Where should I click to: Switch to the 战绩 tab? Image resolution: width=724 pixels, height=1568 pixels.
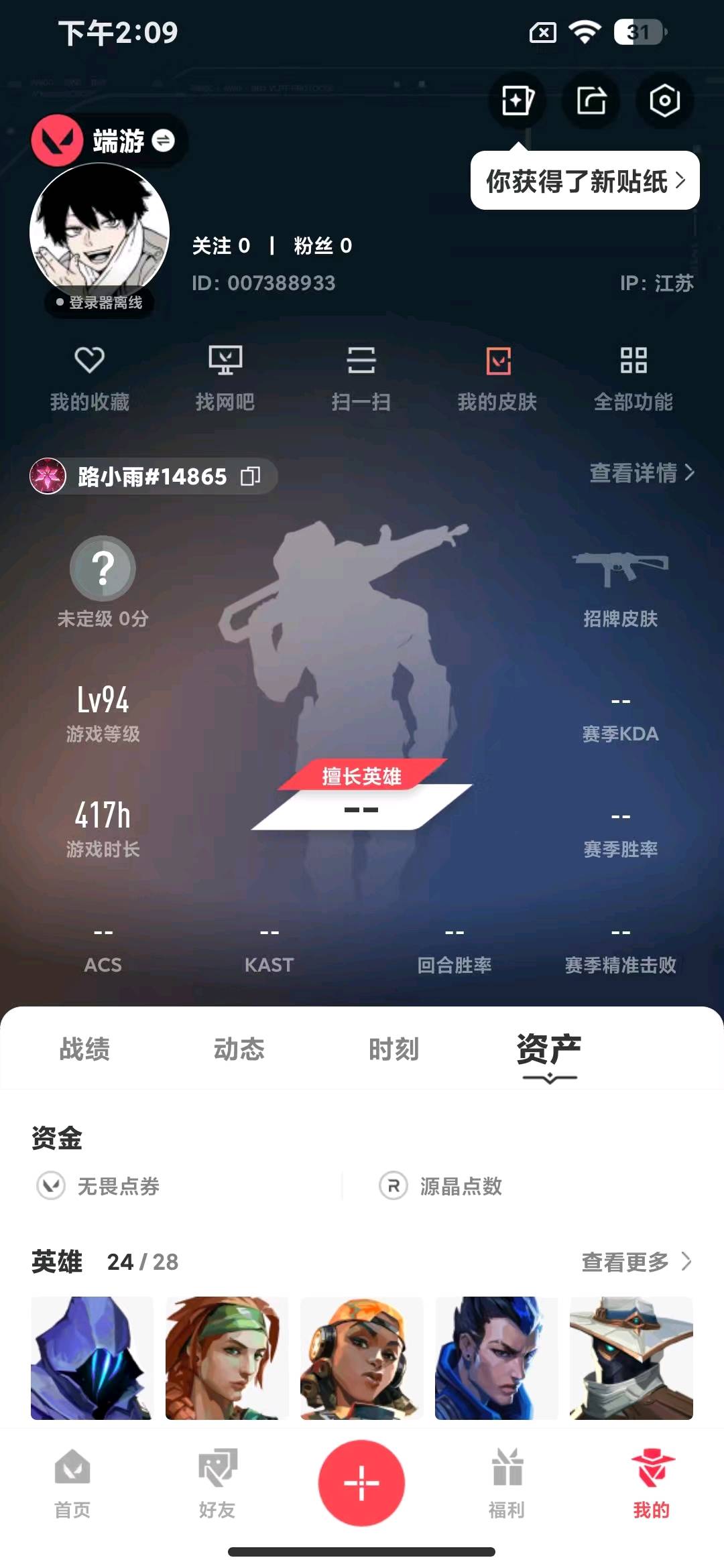tap(84, 1049)
